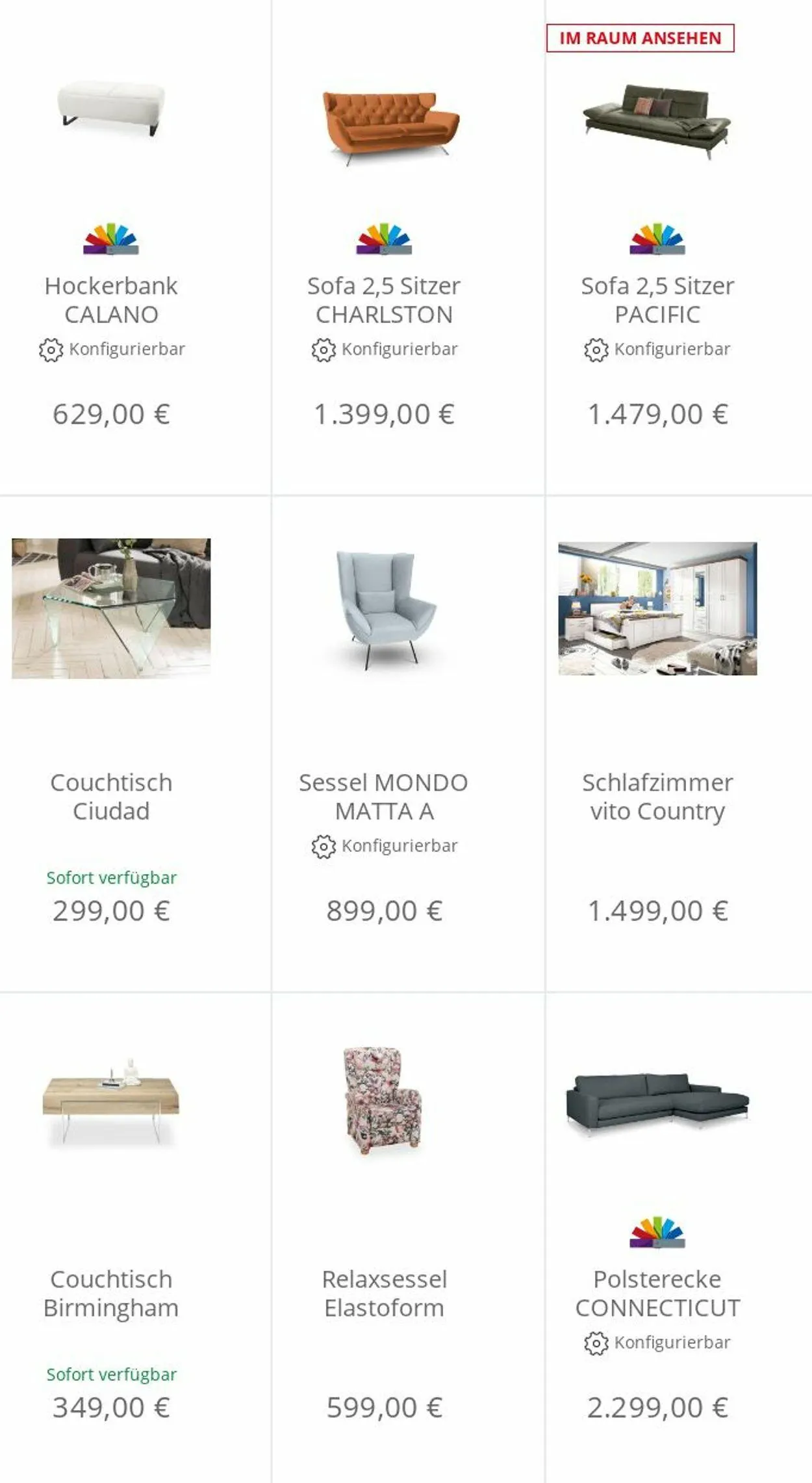View the Sessel MONDO MATTA A
The width and height of the screenshot is (812, 1483).
[384, 797]
